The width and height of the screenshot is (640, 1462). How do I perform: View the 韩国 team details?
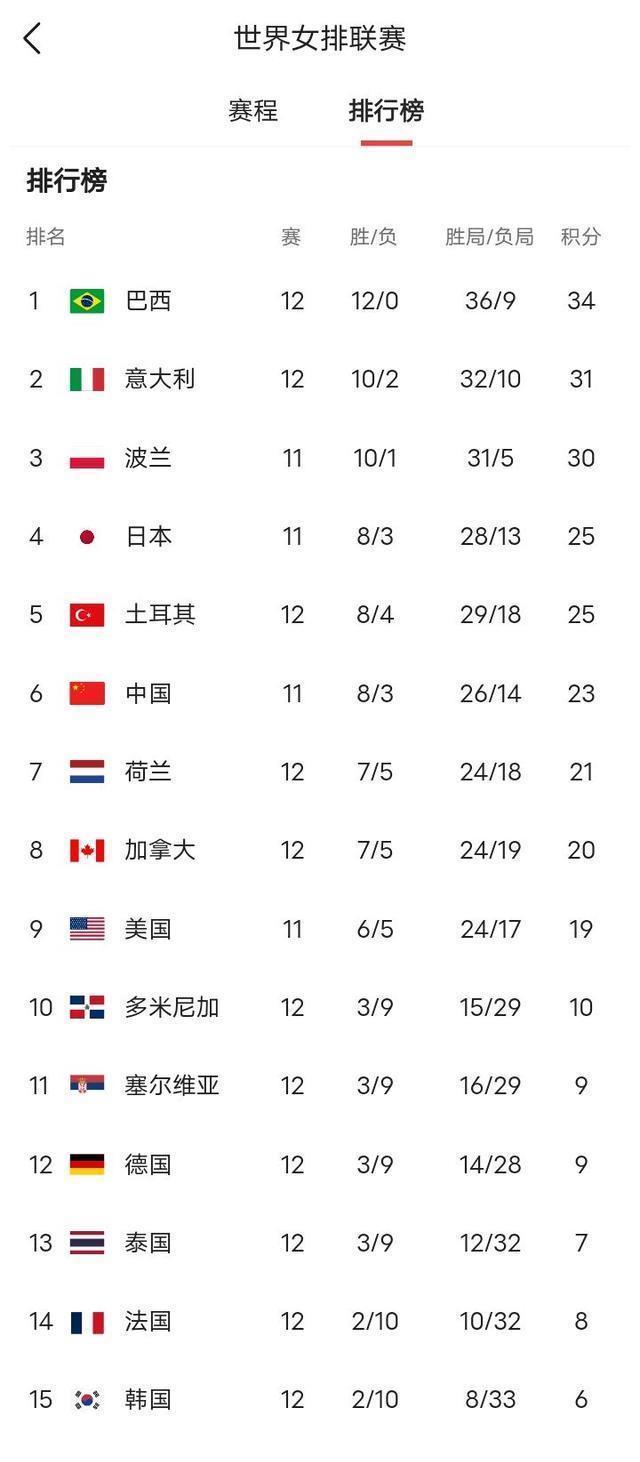click(x=148, y=1400)
